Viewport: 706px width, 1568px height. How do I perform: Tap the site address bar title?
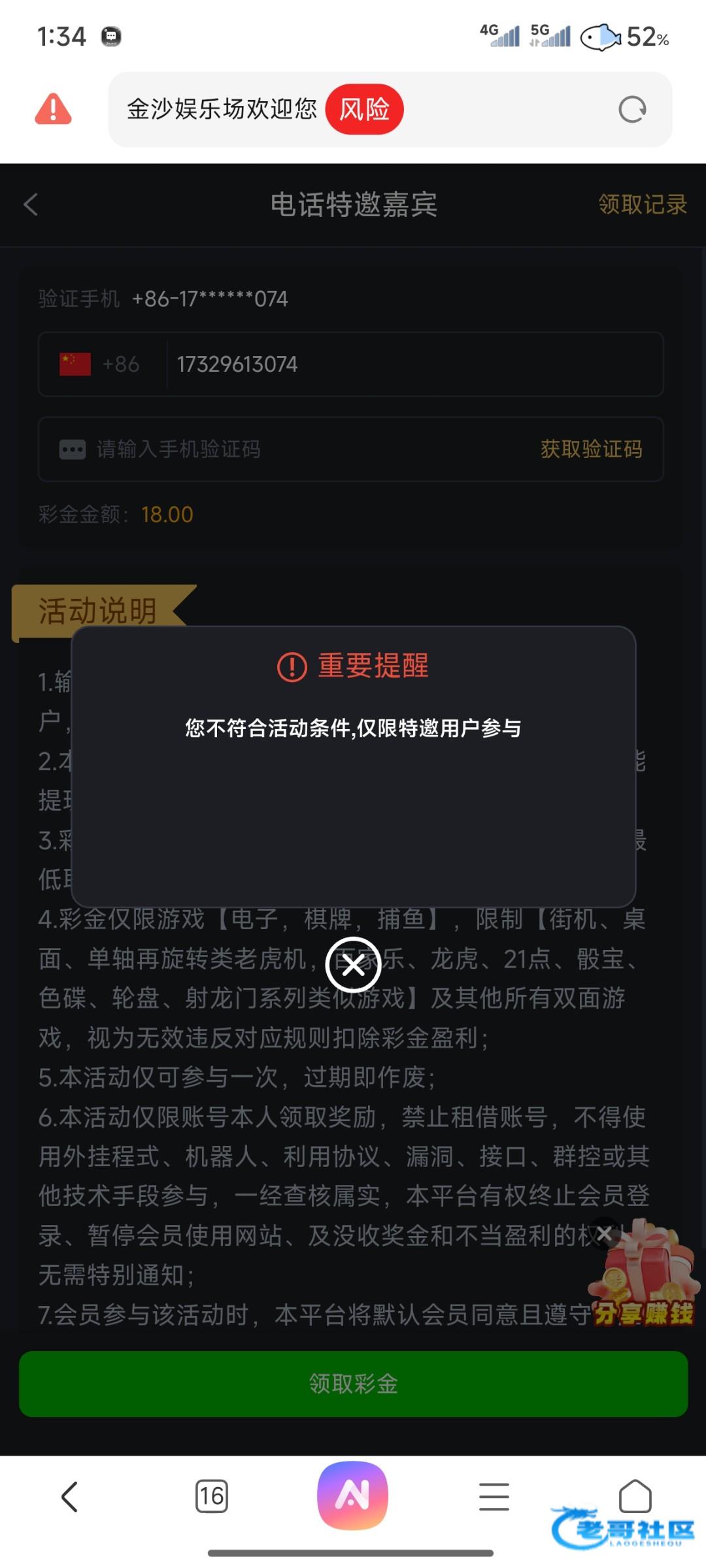(x=222, y=109)
